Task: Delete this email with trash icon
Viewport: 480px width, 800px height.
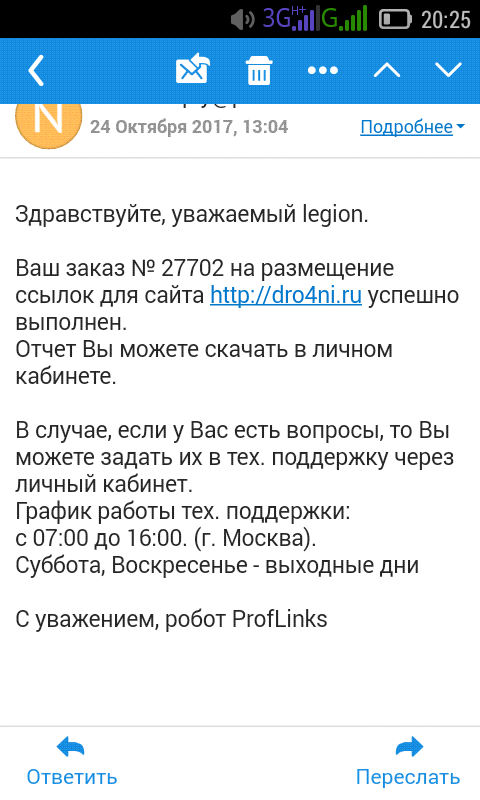Action: pyautogui.click(x=259, y=70)
